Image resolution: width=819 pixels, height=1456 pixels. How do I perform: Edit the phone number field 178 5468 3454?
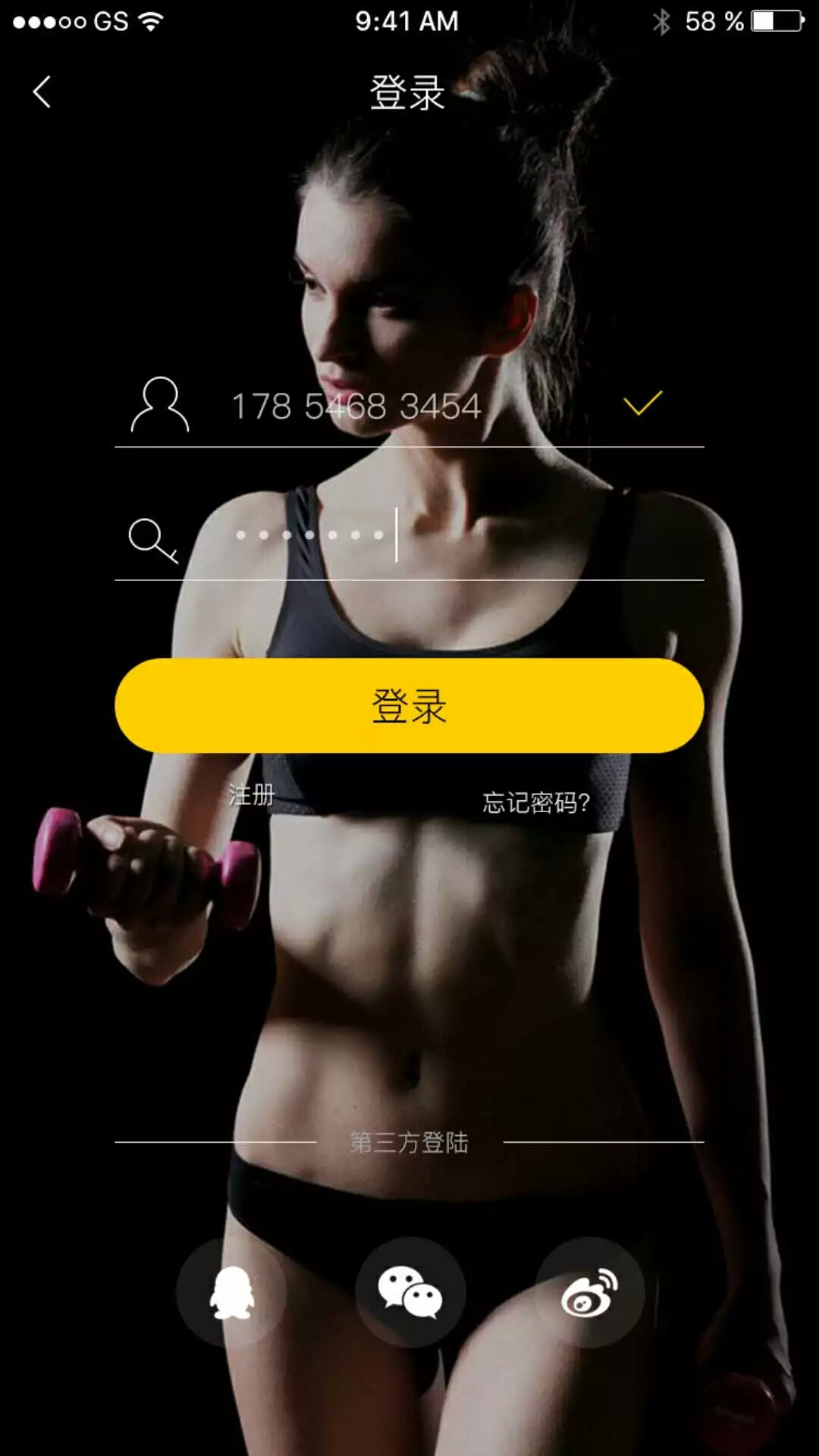[356, 406]
